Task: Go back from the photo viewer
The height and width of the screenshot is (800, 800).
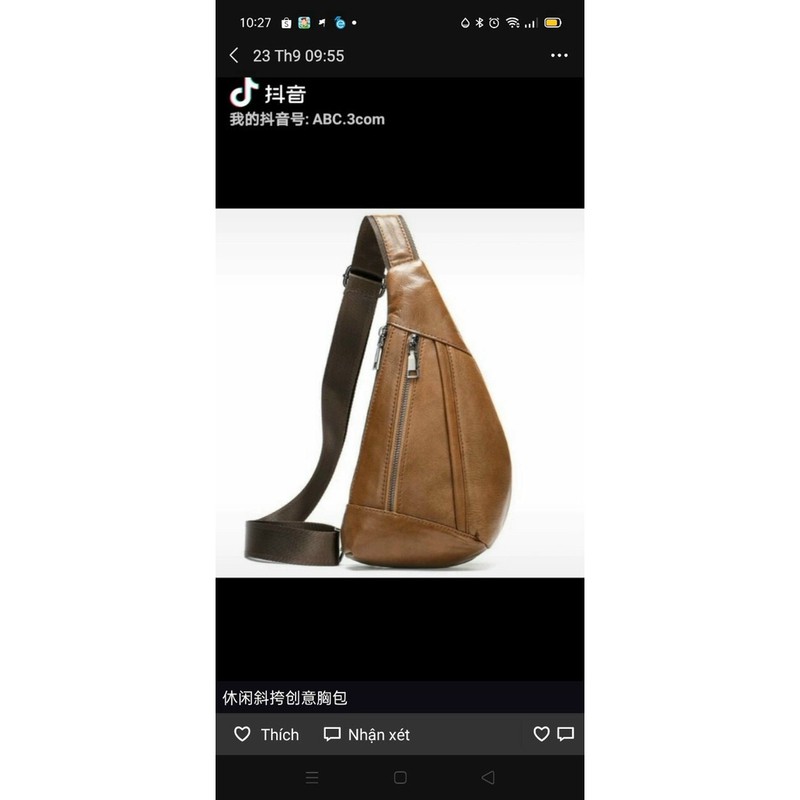Action: tap(234, 56)
